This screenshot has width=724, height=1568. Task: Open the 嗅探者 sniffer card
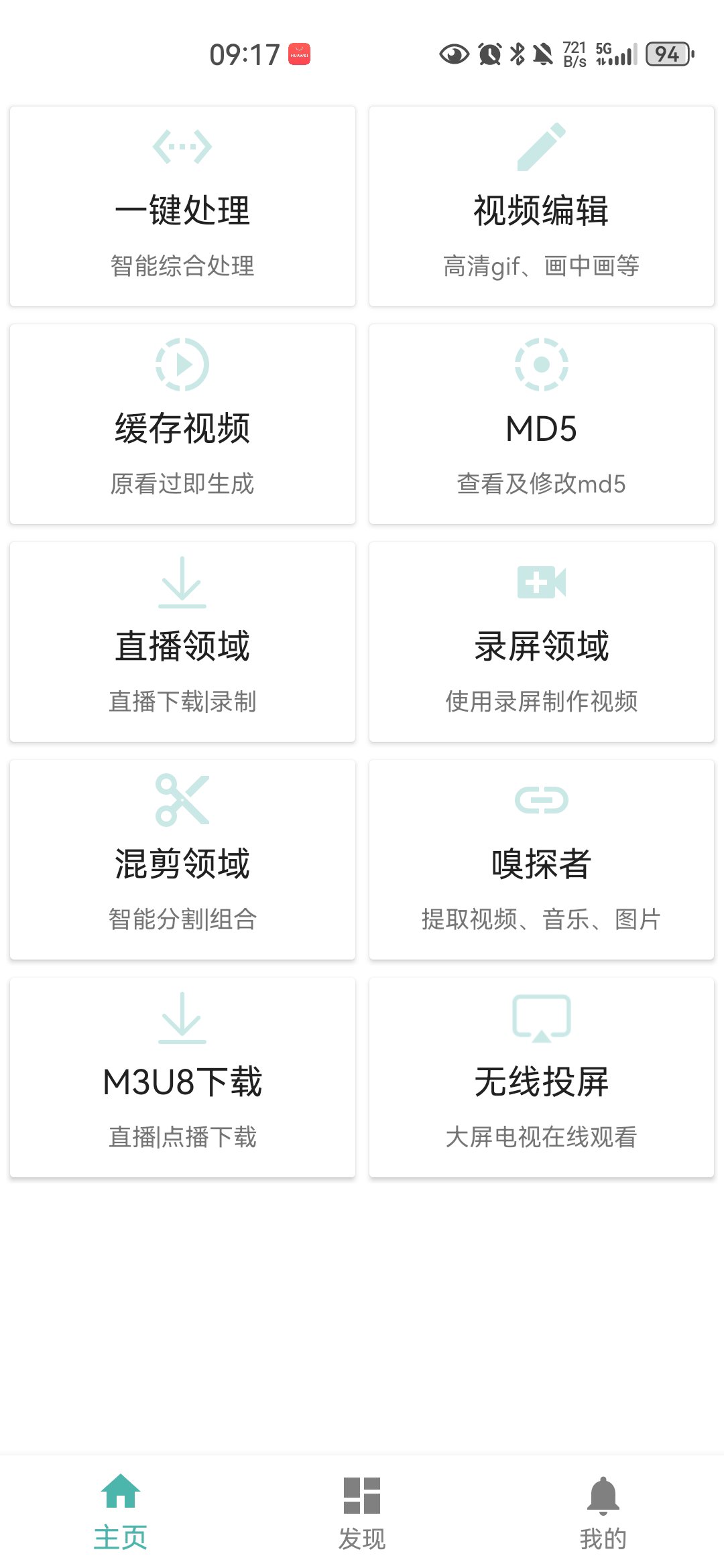541,860
